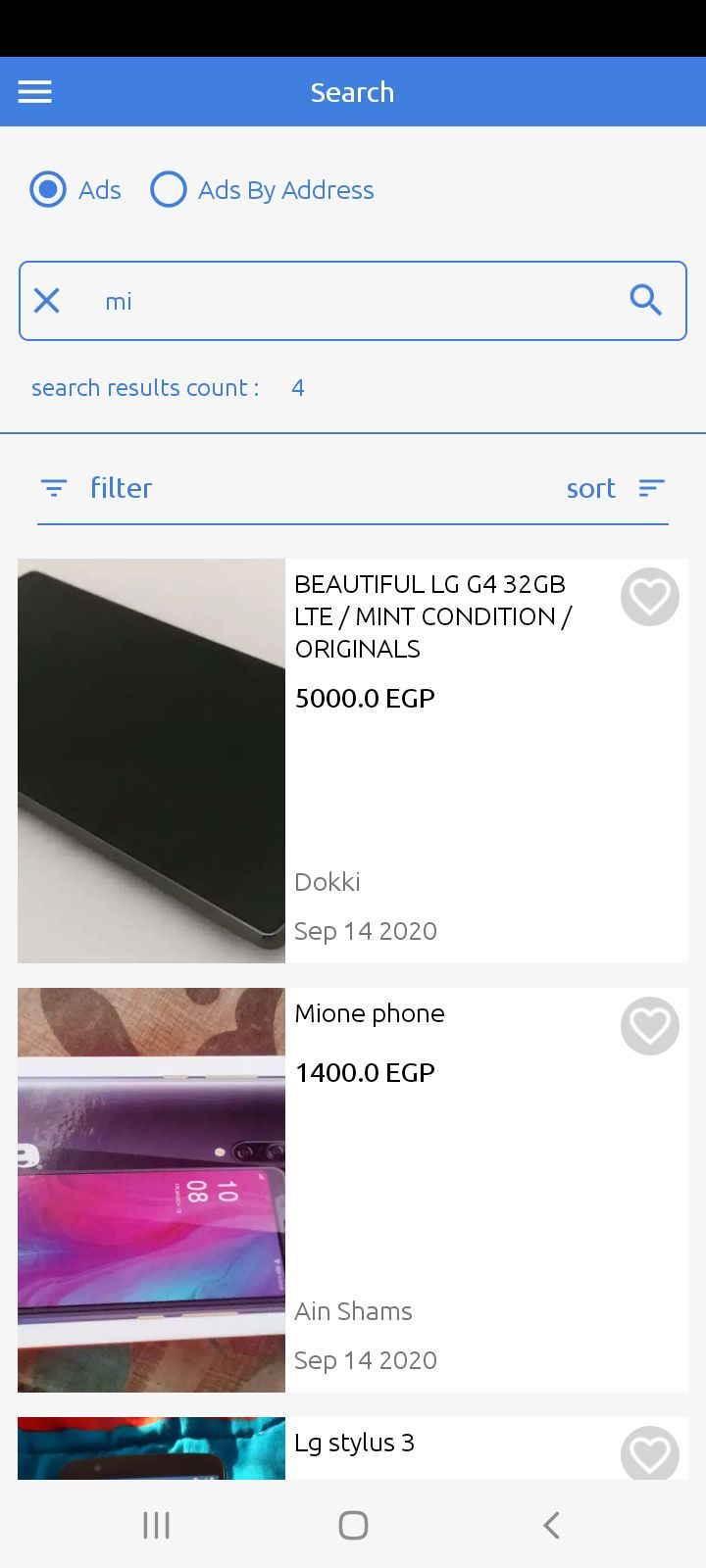Switch to Ads By Address option
This screenshot has width=706, height=1568.
coord(169,189)
